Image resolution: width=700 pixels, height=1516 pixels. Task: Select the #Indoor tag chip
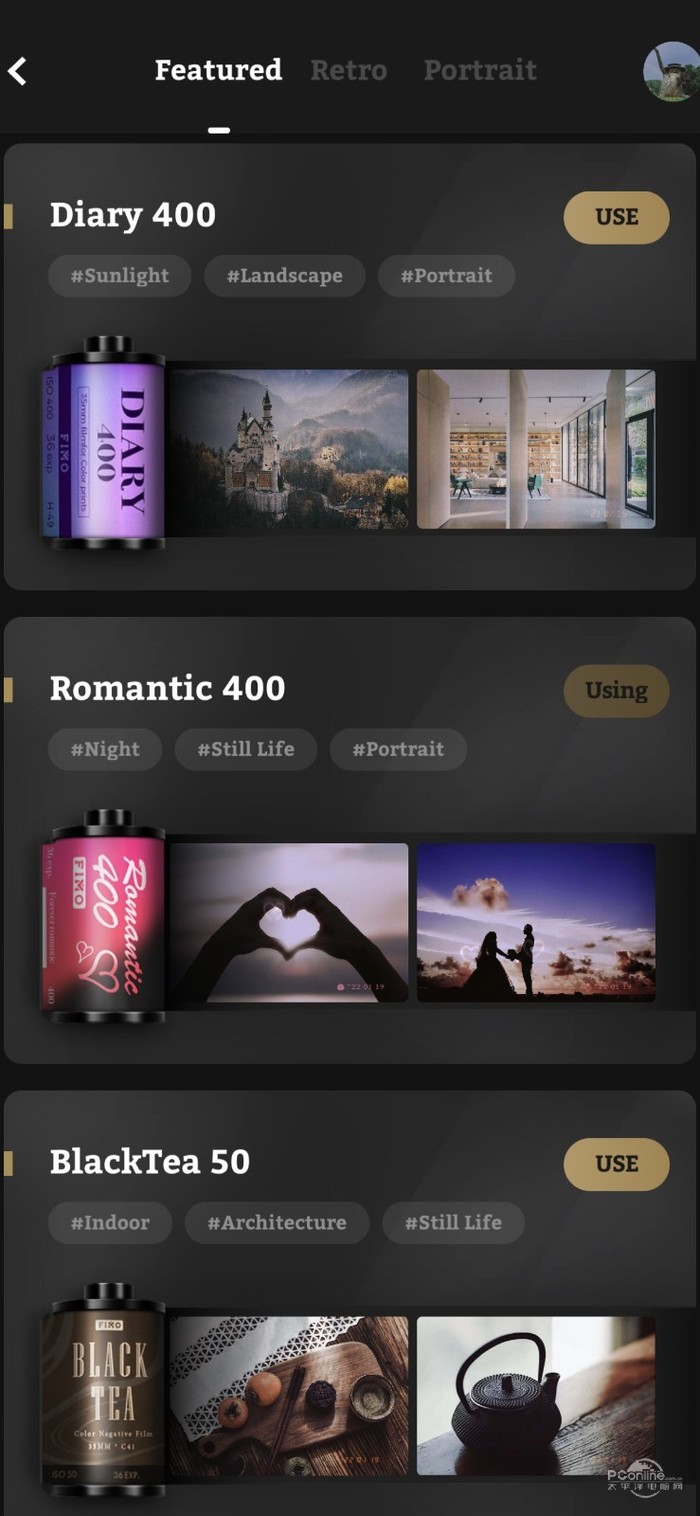(110, 1222)
